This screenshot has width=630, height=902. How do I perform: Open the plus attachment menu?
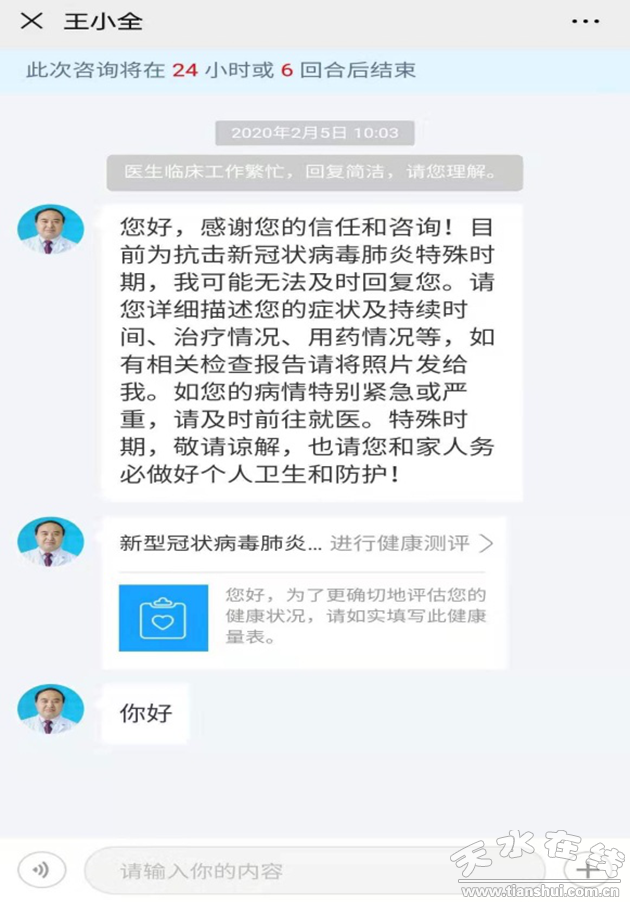click(590, 869)
